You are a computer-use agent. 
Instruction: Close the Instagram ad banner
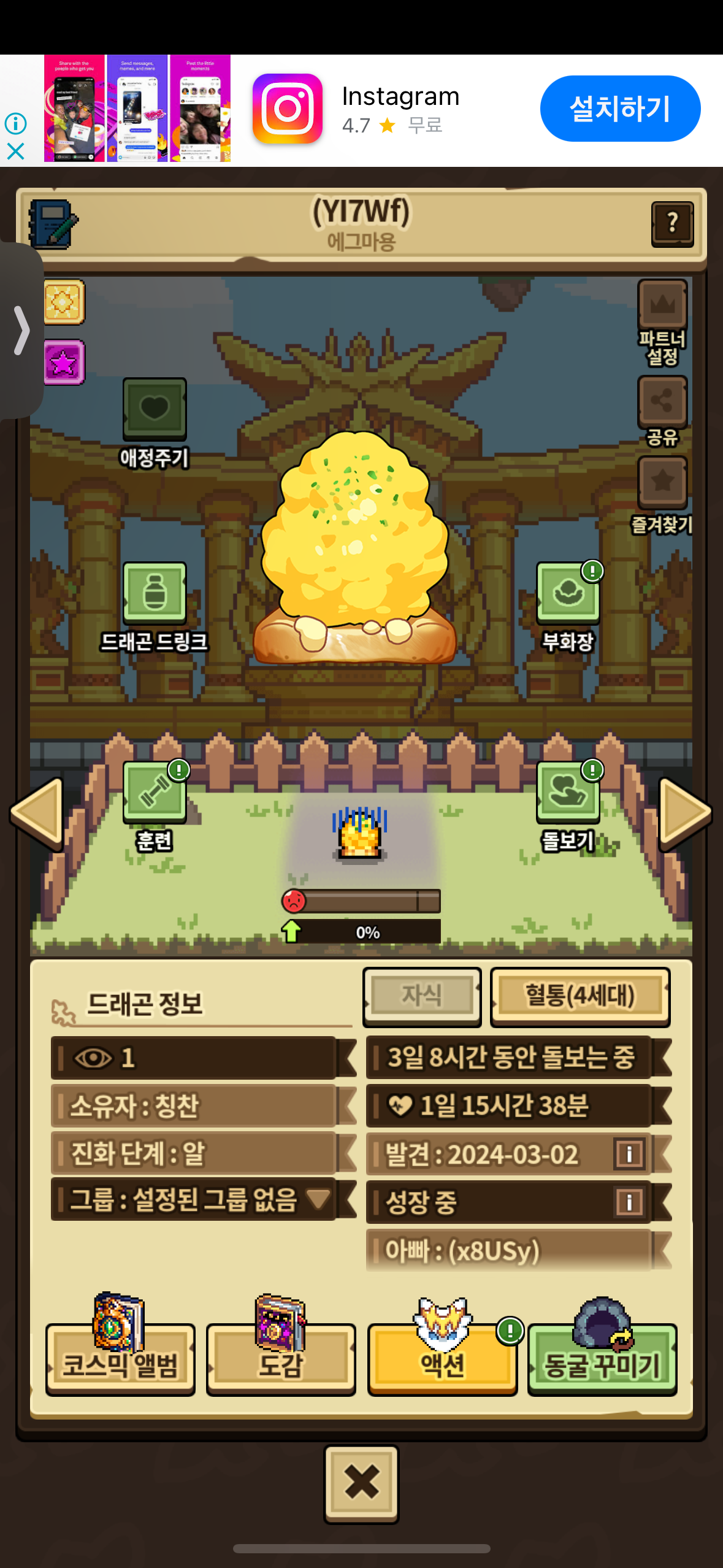(x=15, y=151)
